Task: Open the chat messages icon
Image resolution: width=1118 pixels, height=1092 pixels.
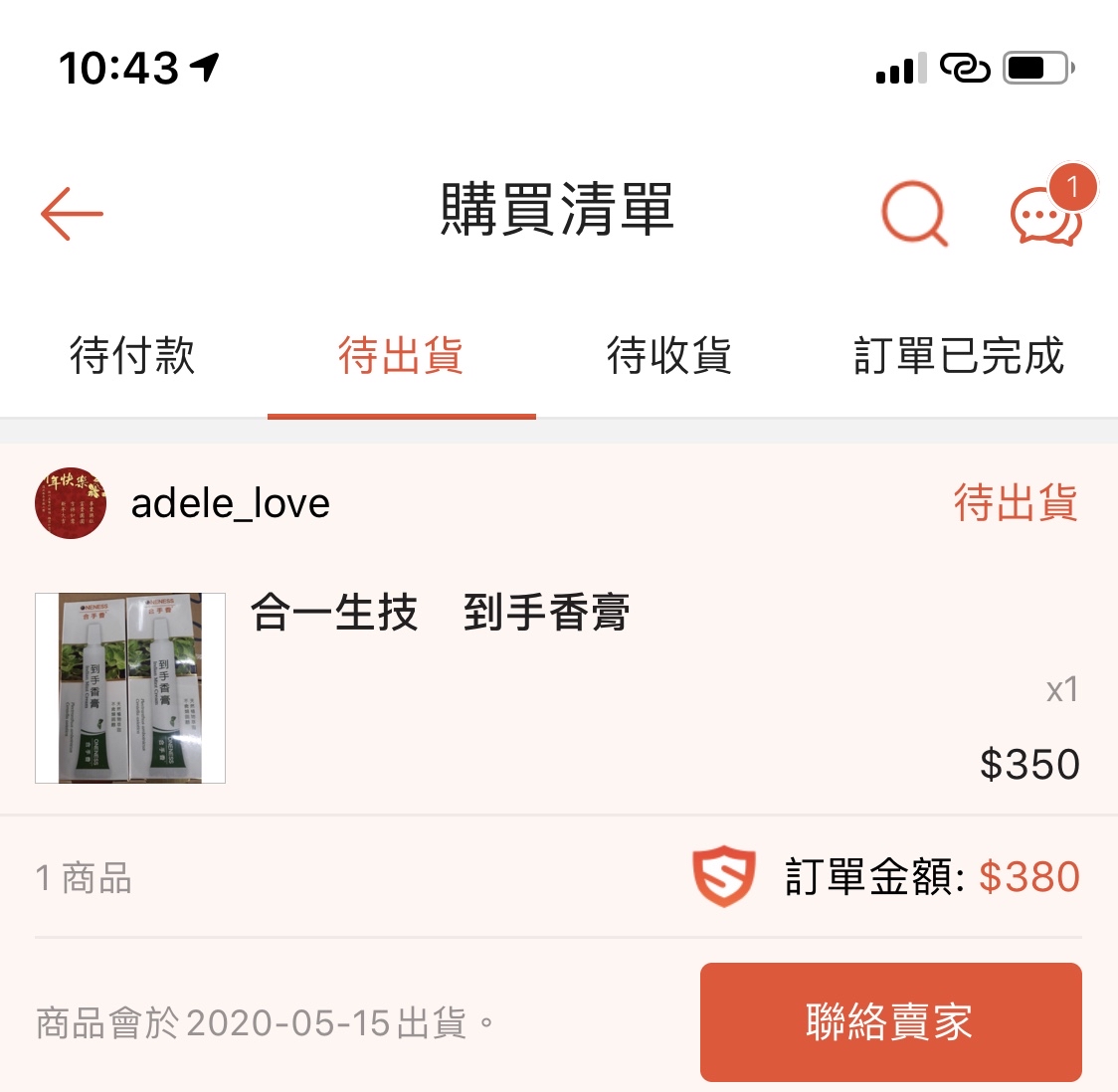Action: tap(1045, 215)
